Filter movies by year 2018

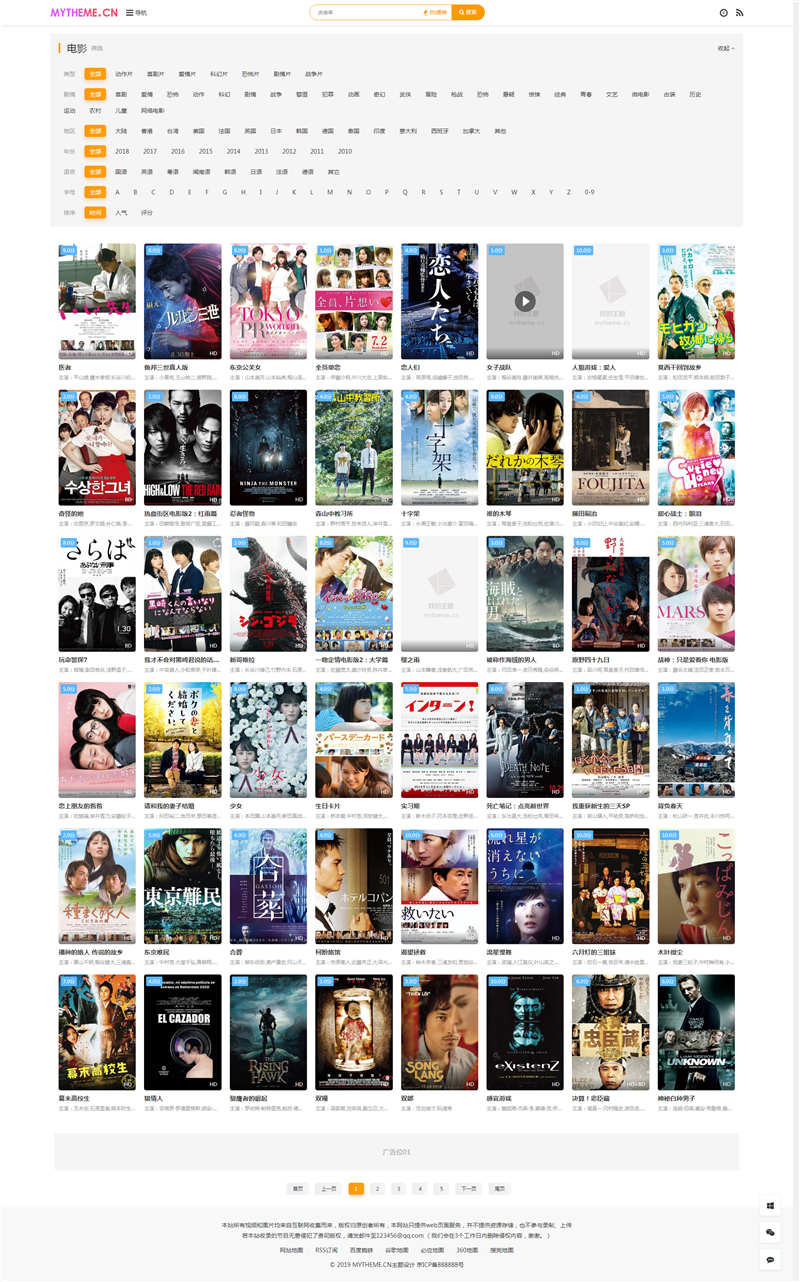click(122, 151)
